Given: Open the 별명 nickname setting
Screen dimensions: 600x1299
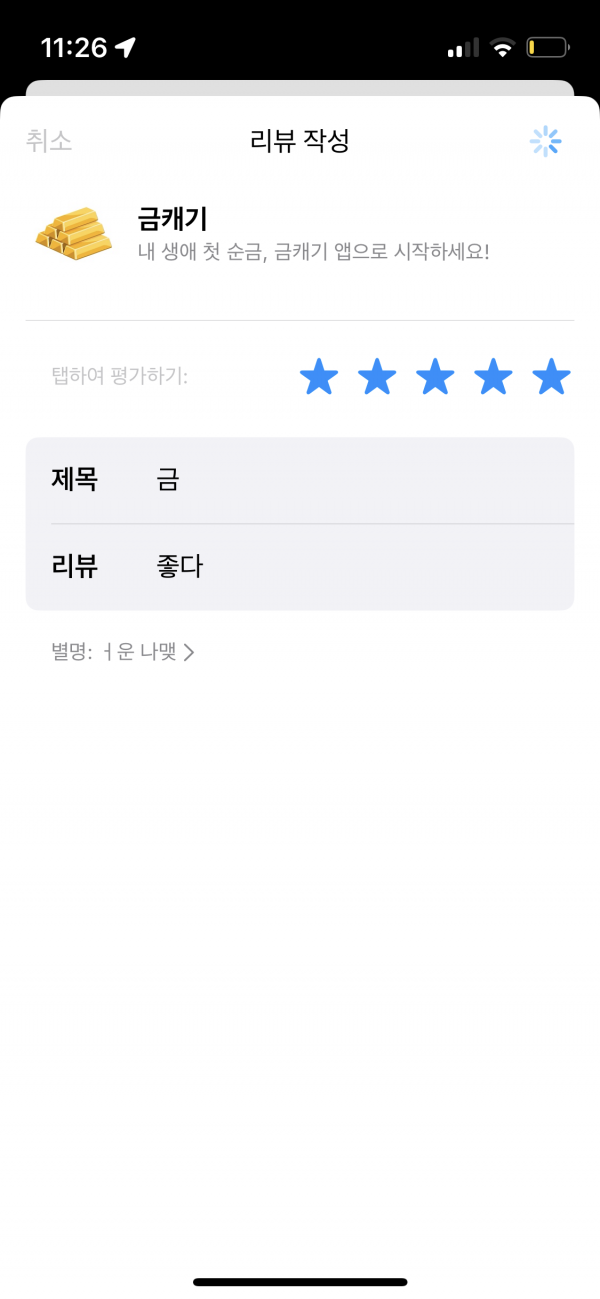Looking at the screenshot, I should tap(123, 653).
